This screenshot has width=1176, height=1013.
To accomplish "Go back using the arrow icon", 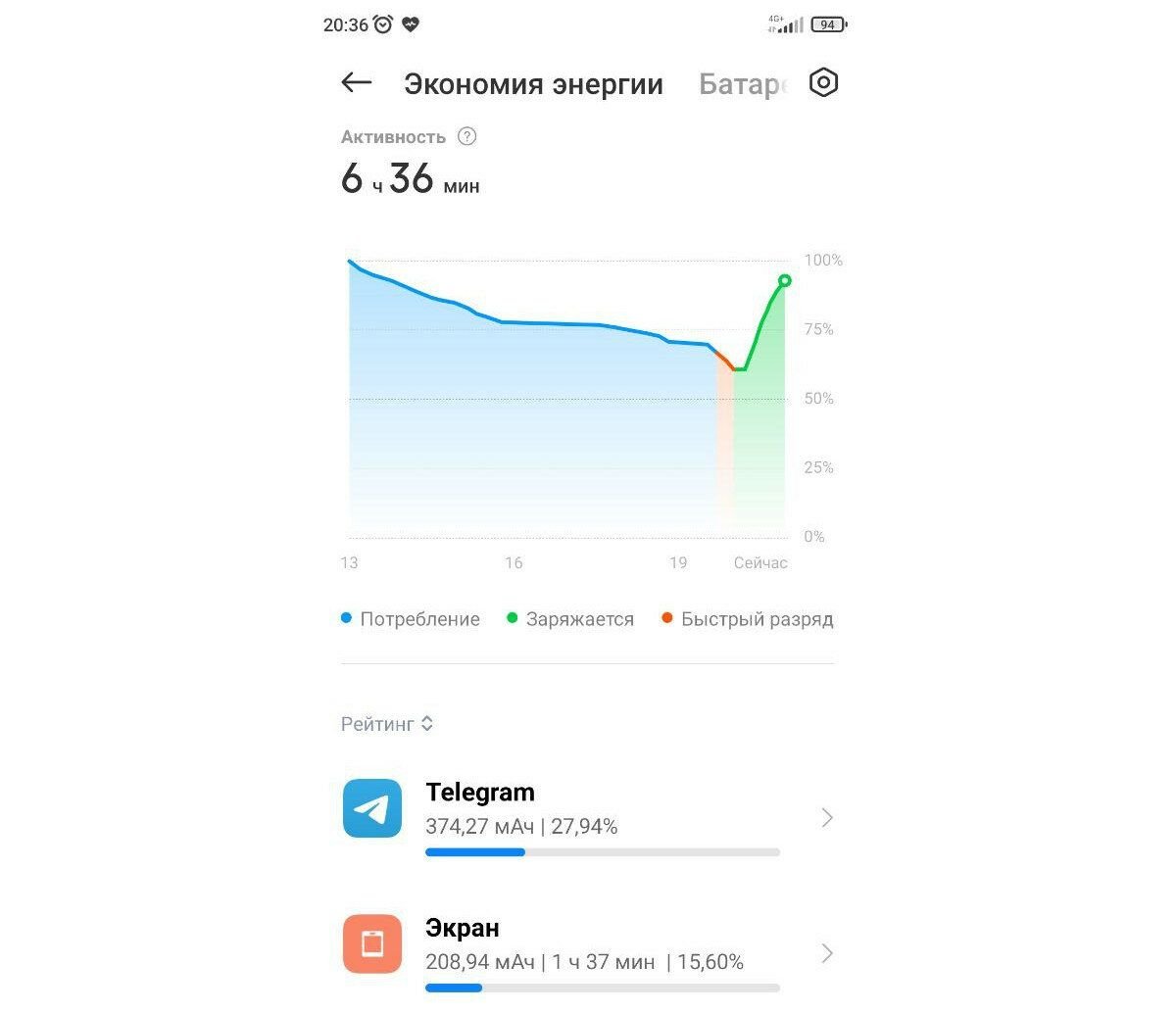I will pos(356,83).
